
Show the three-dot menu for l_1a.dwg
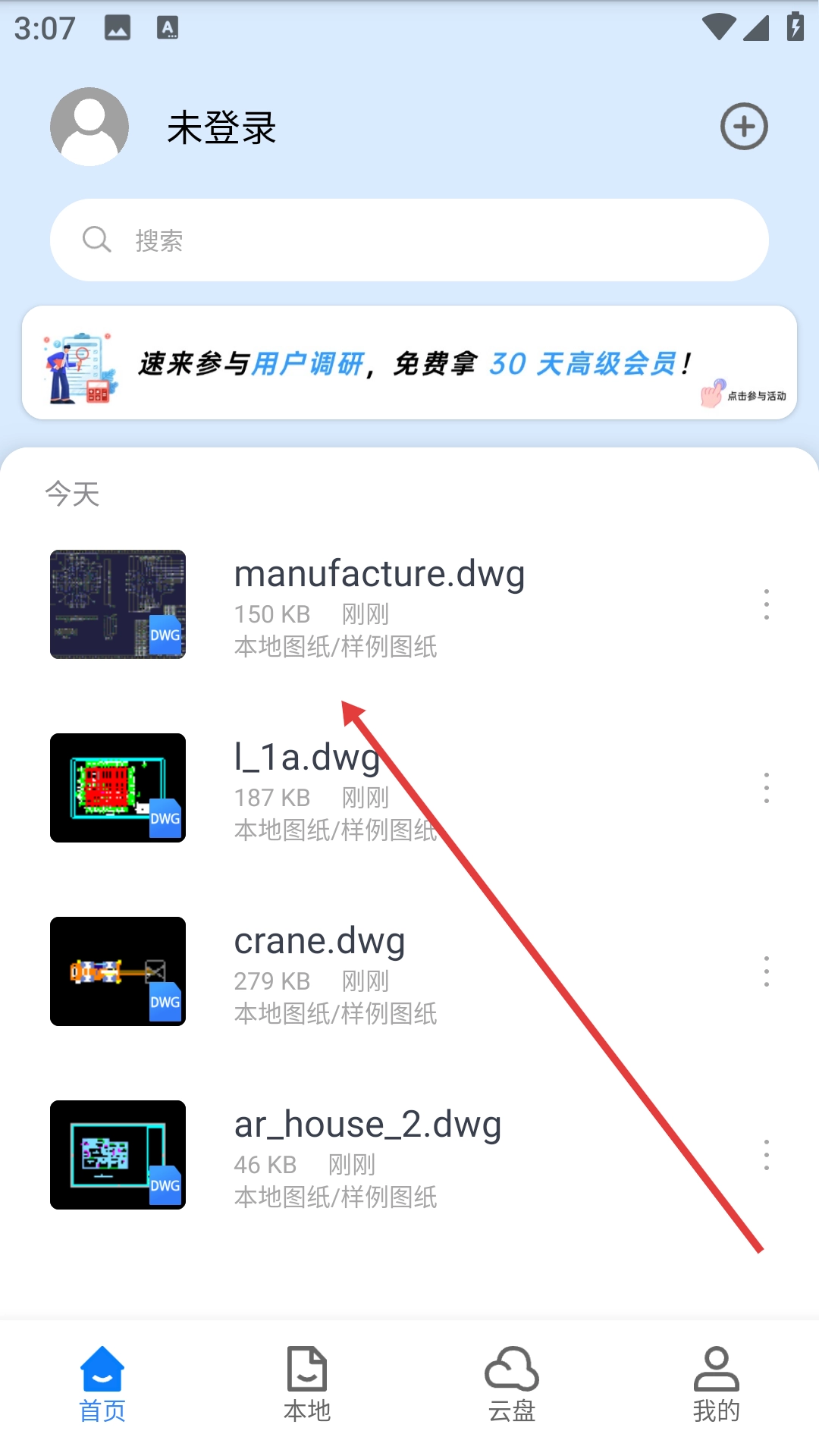click(x=767, y=788)
